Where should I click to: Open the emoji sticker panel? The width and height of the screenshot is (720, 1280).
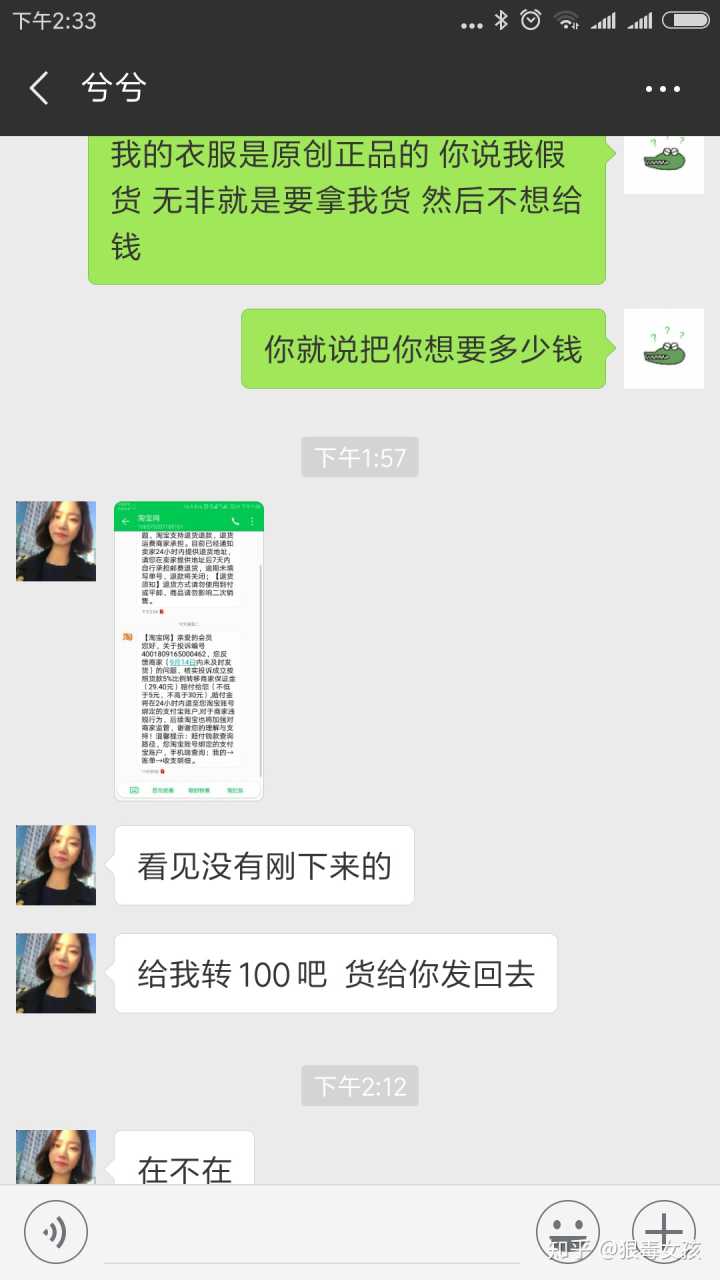coord(568,1231)
